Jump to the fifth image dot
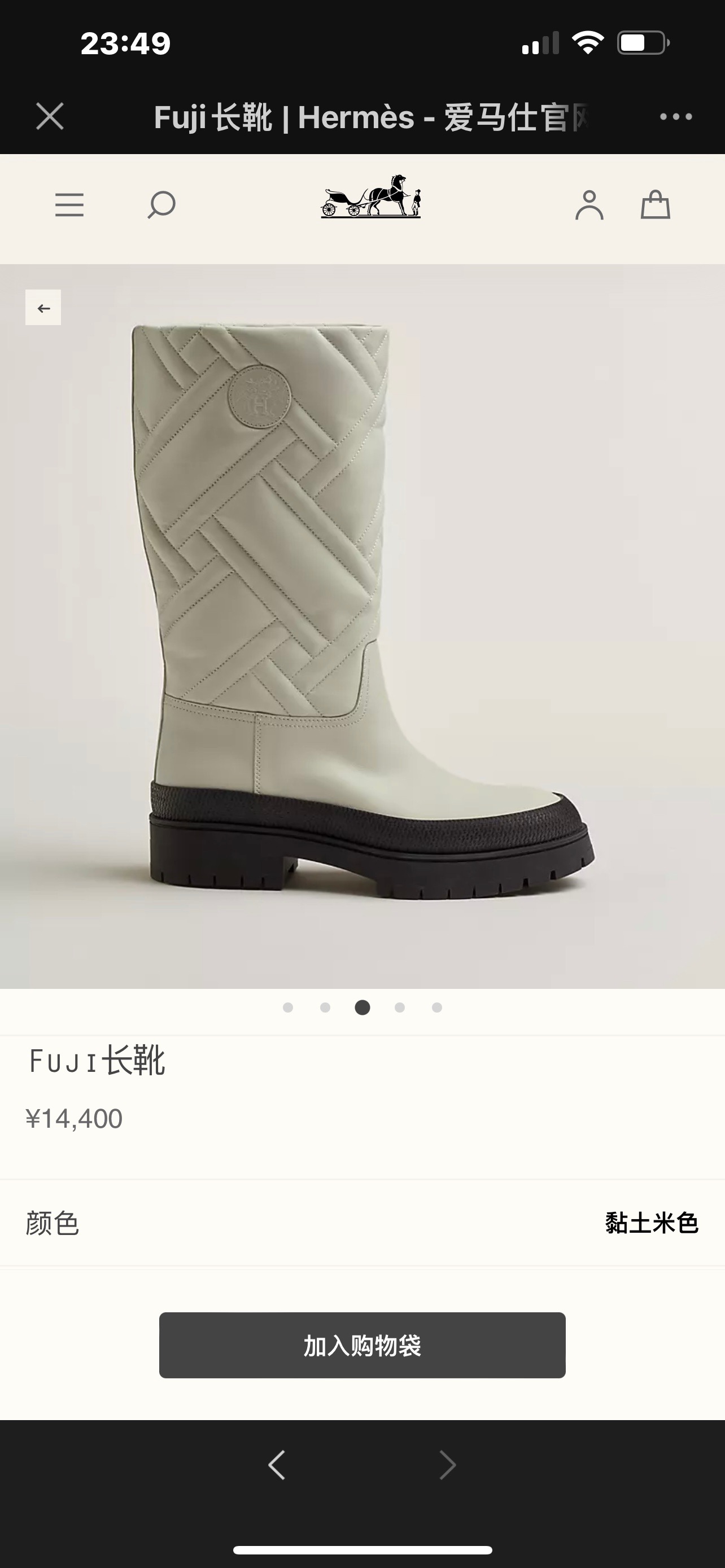Image resolution: width=725 pixels, height=1568 pixels. click(437, 1008)
